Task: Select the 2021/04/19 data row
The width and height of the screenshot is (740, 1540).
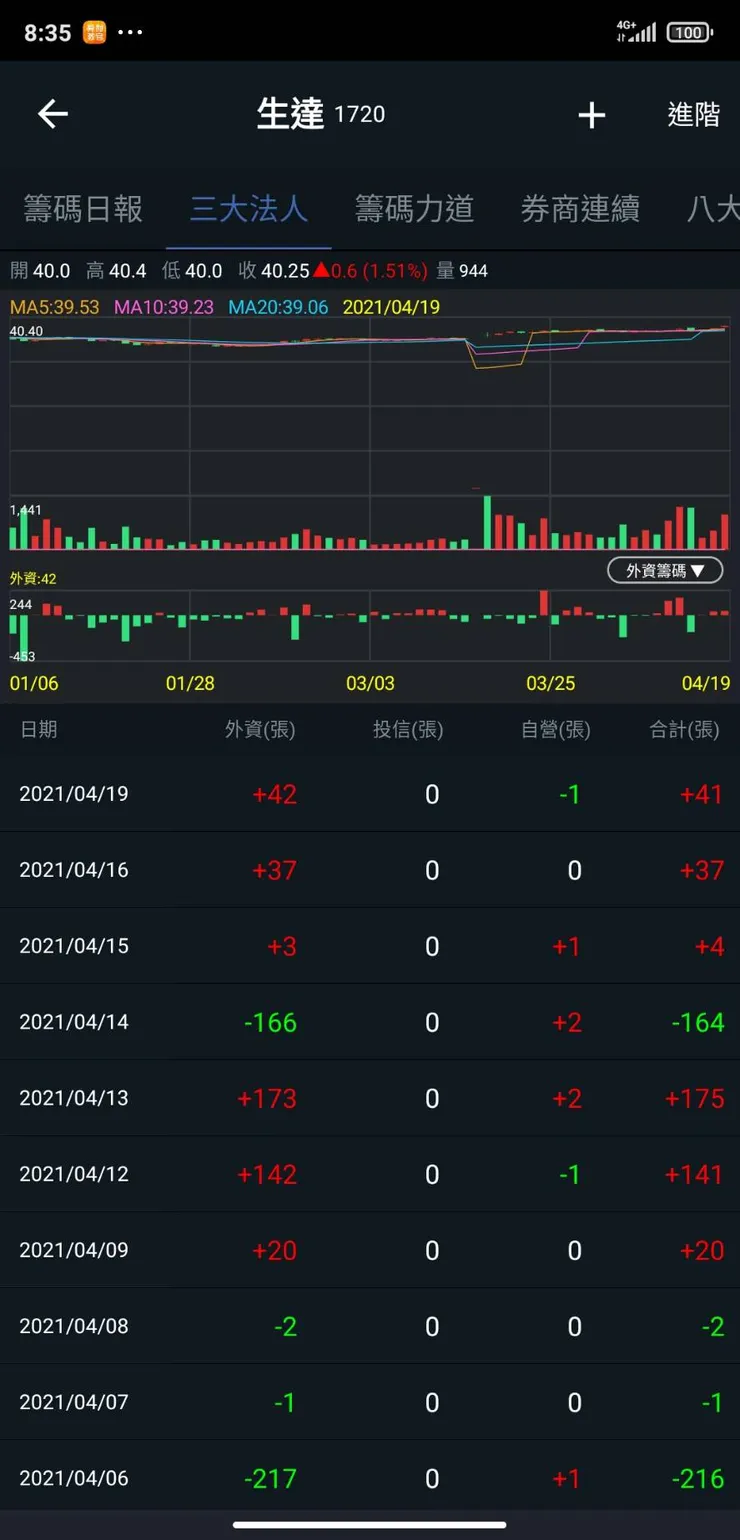Action: (x=370, y=793)
